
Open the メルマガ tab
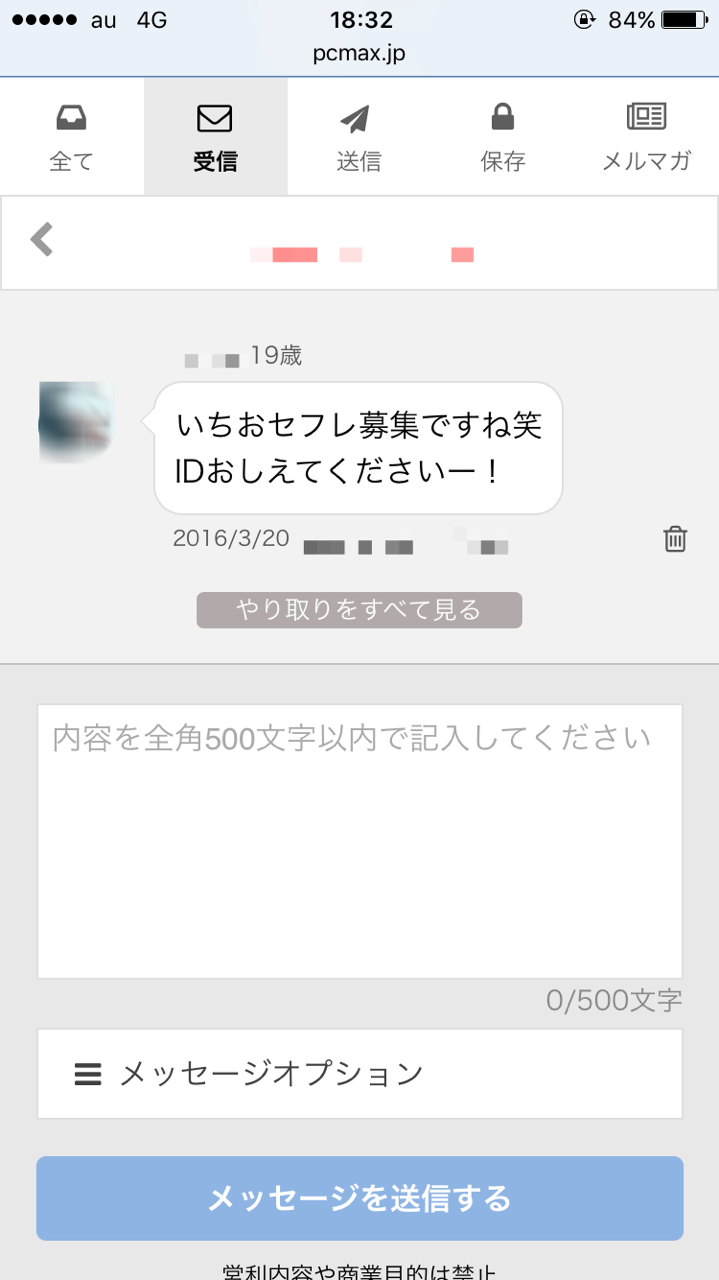point(647,137)
